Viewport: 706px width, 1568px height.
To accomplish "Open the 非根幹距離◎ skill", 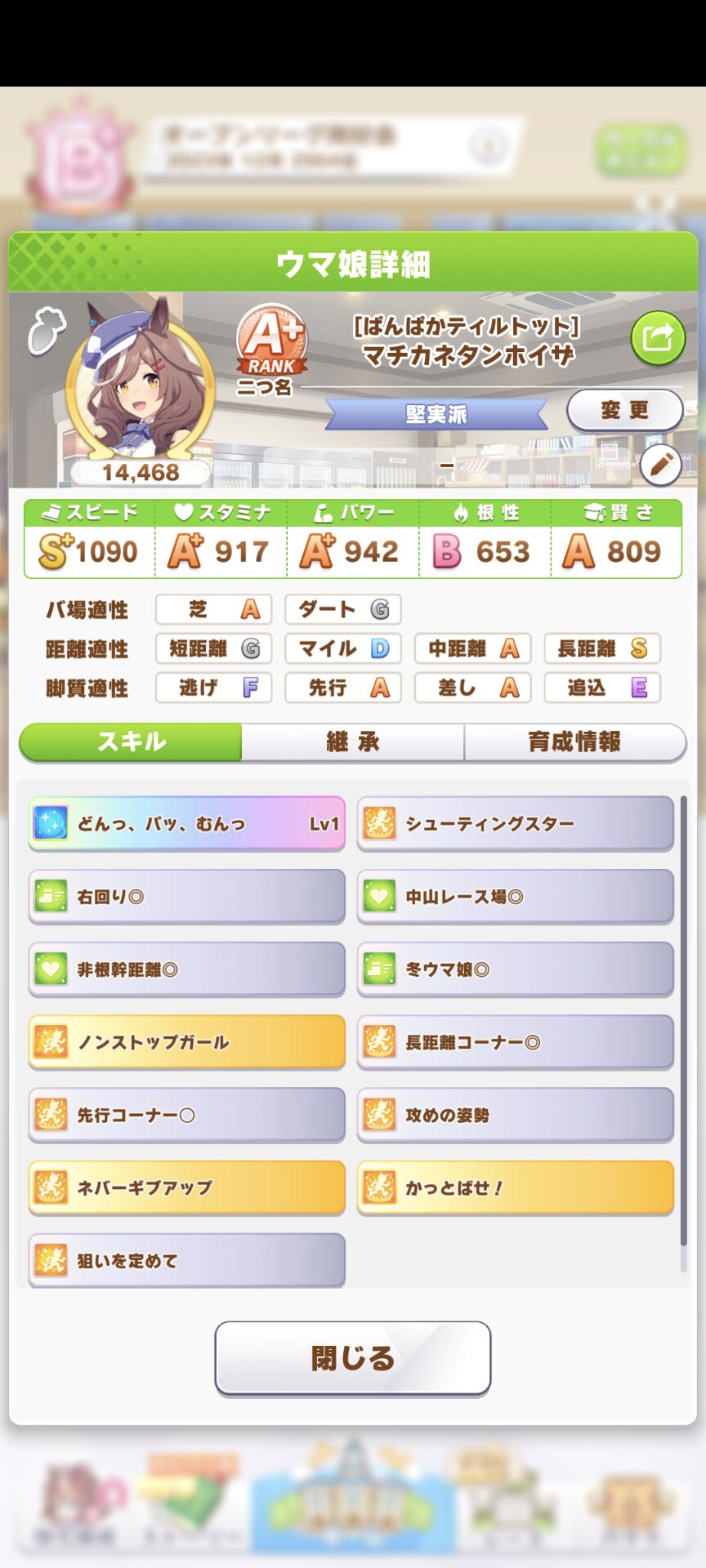I will (186, 969).
